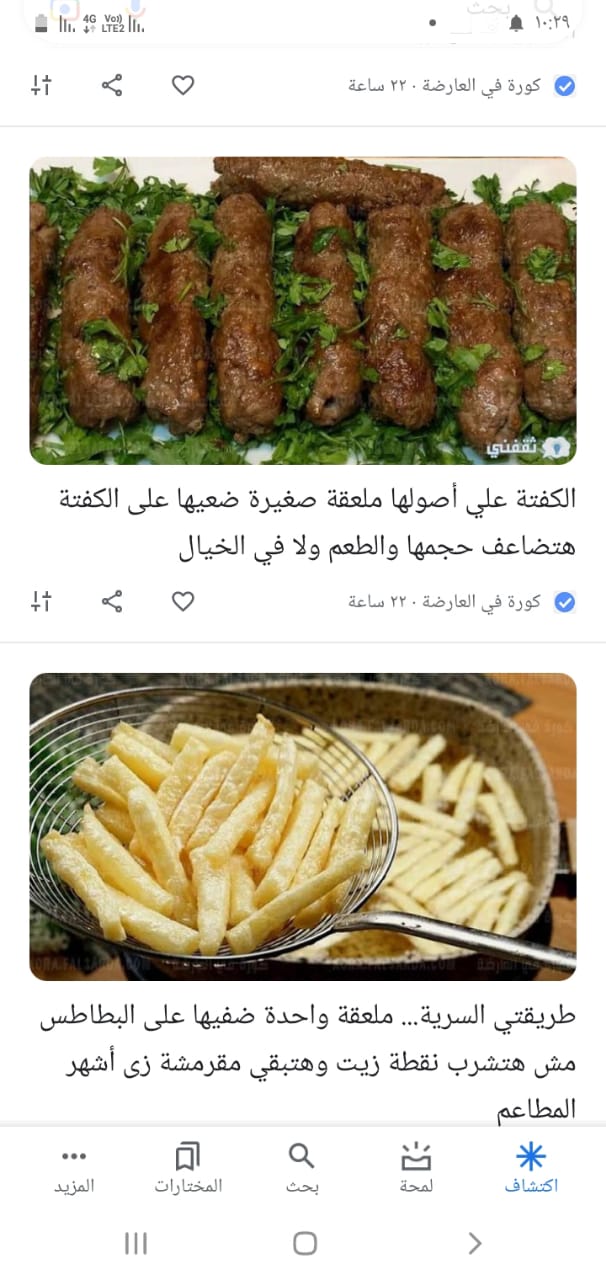Like the kofta recipe article
Viewport: 606px width, 1280px height.
coord(182,601)
